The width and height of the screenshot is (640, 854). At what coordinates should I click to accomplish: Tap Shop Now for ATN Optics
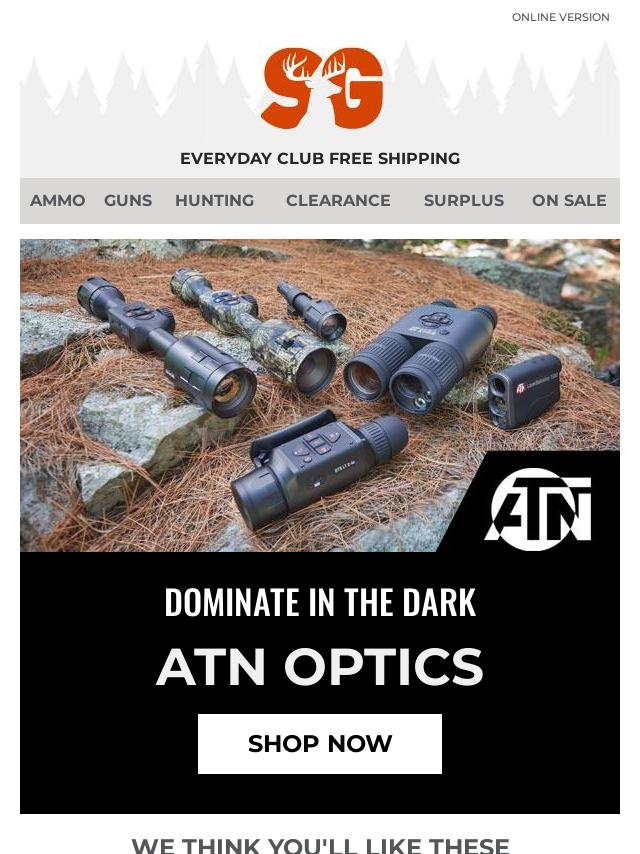(x=320, y=744)
